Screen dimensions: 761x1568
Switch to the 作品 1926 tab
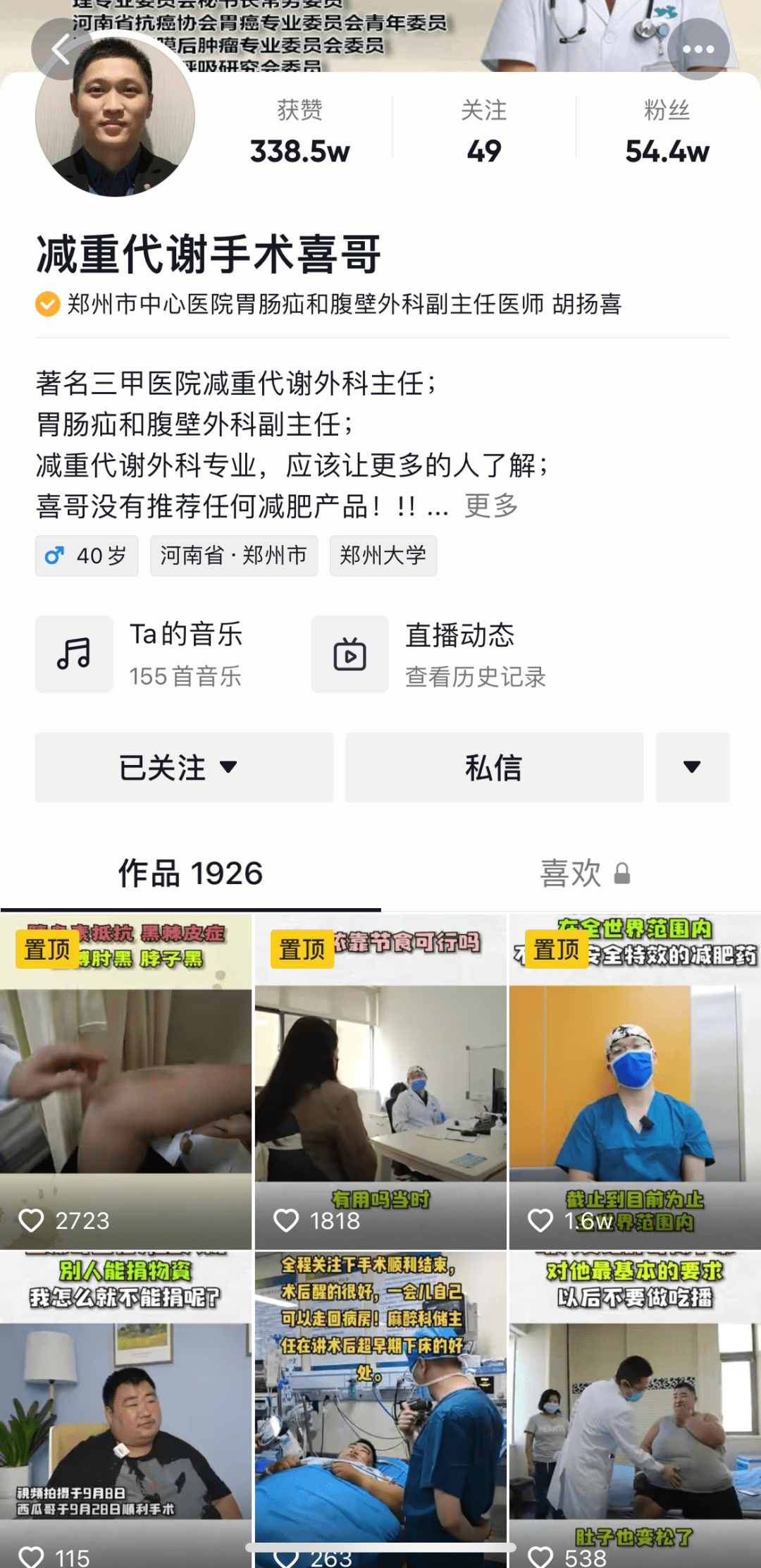click(190, 874)
